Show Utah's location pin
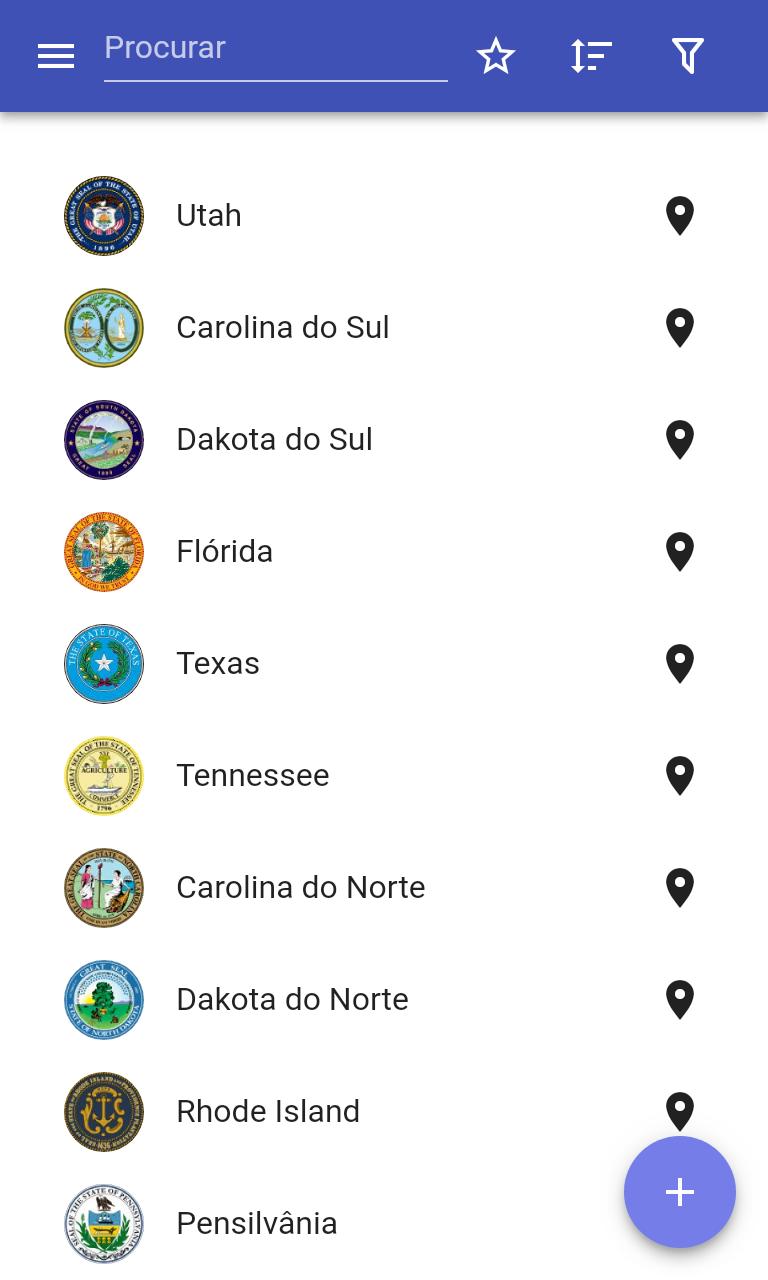Viewport: 768px width, 1280px height. (680, 216)
